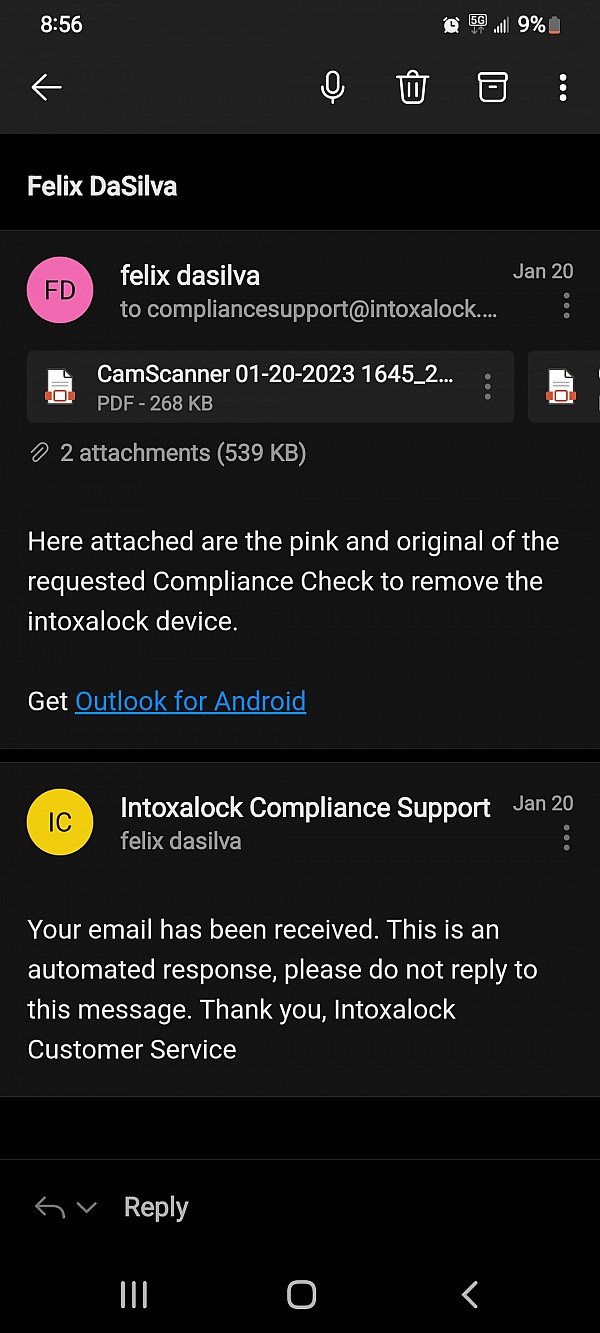Delete this email conversation
Screen dimensions: 600x1333
(412, 88)
